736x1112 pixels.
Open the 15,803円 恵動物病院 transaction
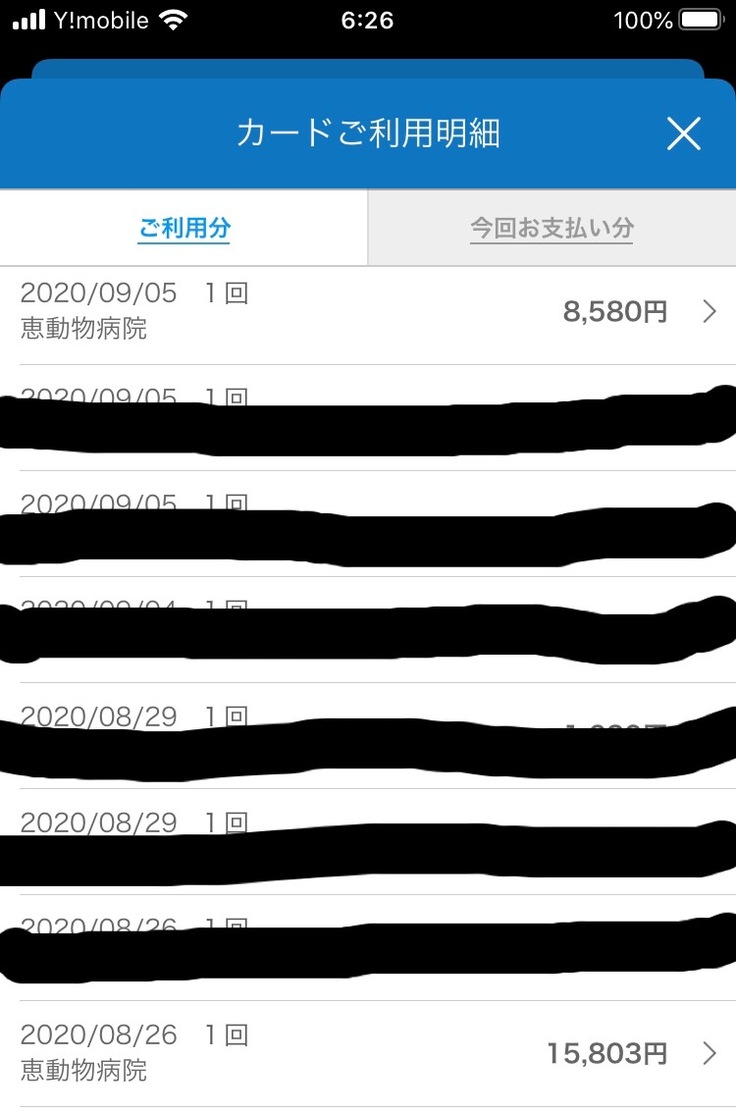point(368,1053)
